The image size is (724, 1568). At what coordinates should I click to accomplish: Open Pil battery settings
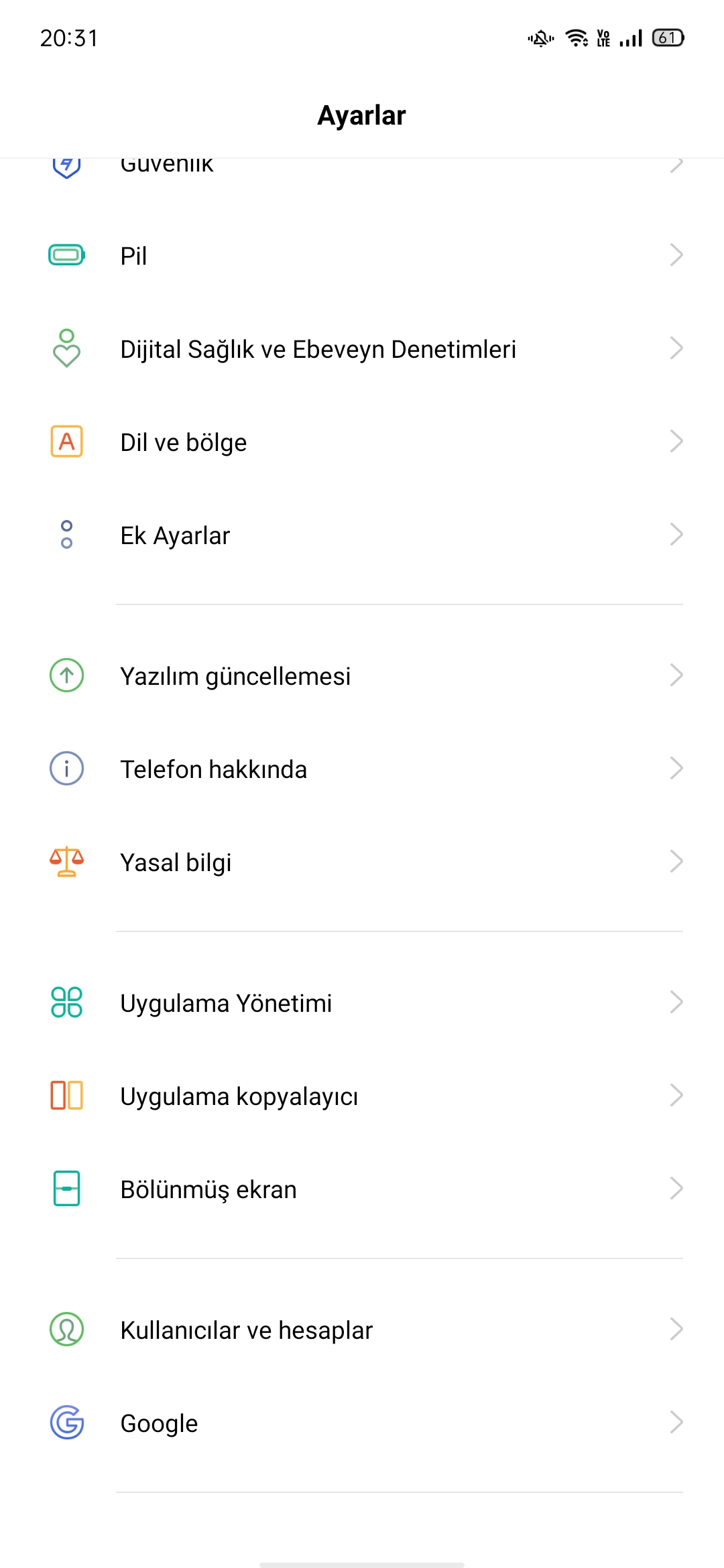pos(362,255)
